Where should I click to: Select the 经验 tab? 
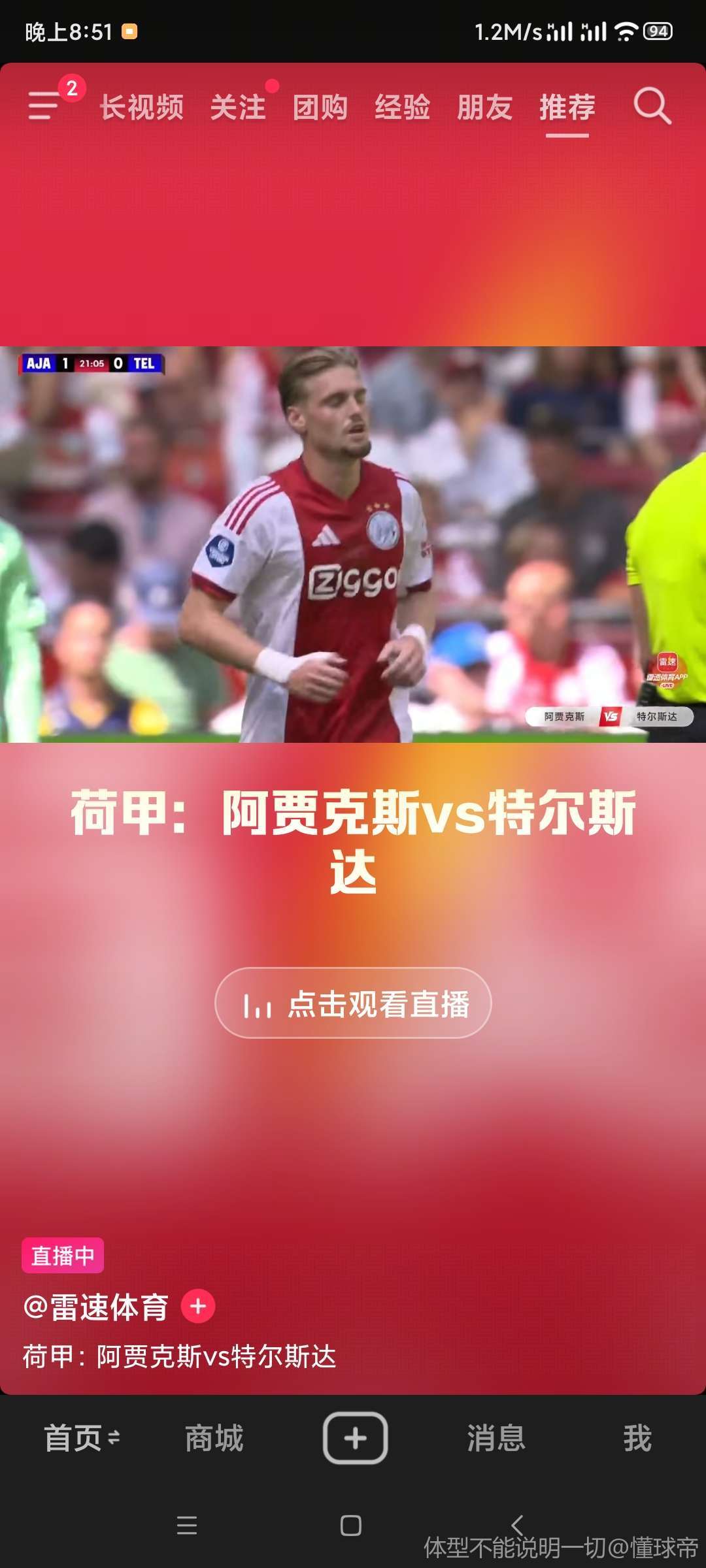pyautogui.click(x=402, y=107)
